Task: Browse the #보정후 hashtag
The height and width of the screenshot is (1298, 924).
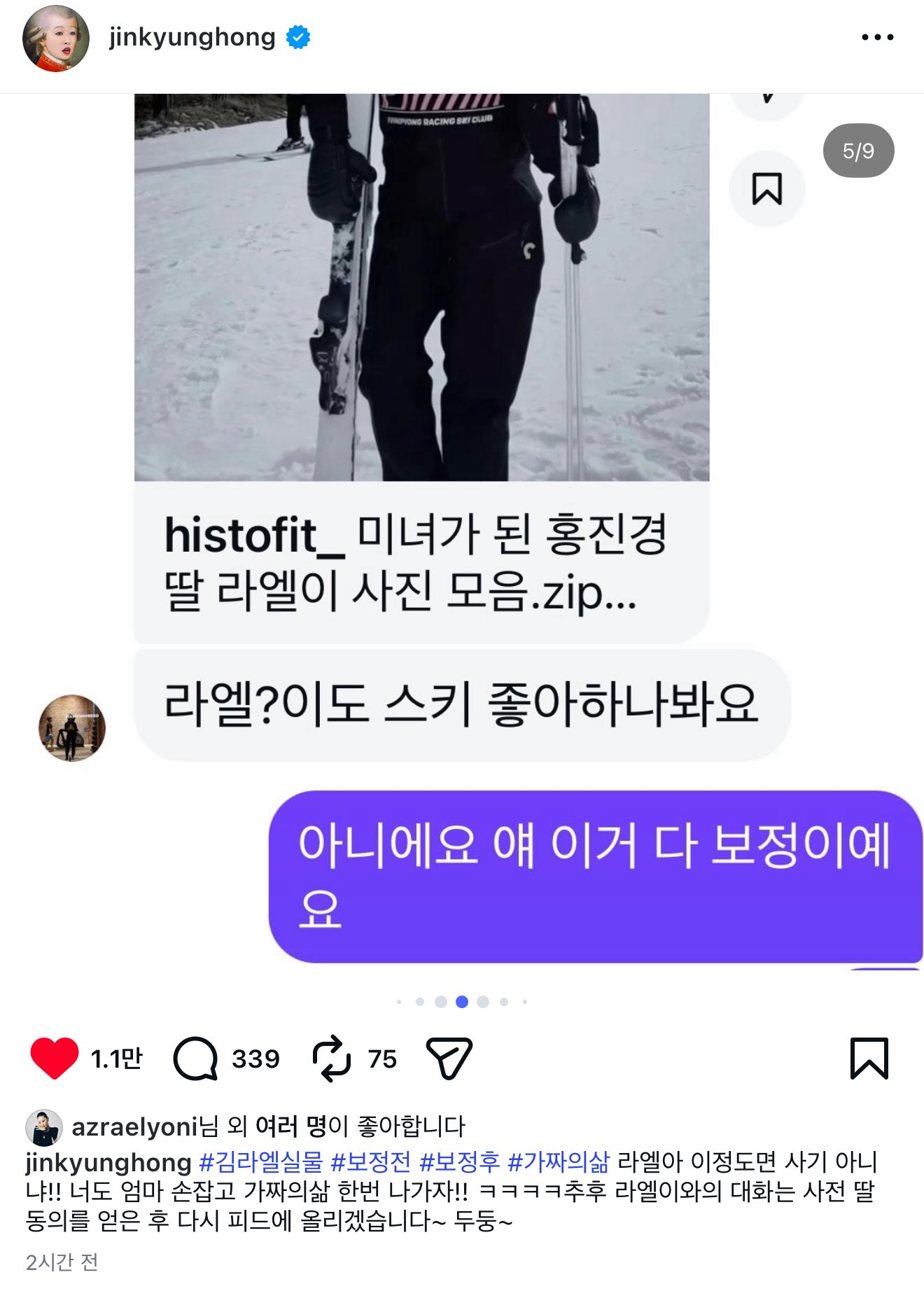Action: click(x=459, y=1162)
